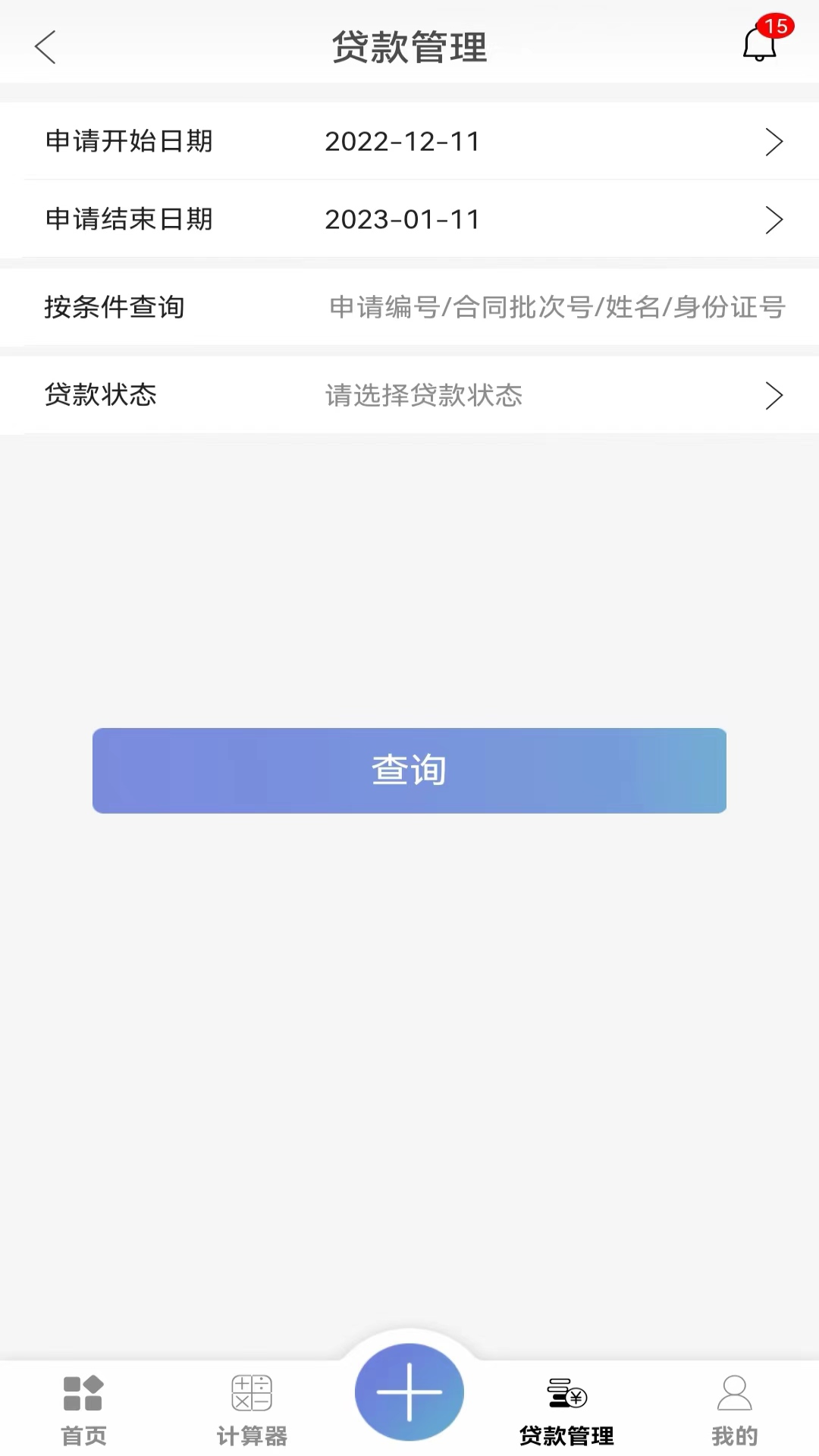
Task: Focus the 按条件查询 search field
Action: [557, 307]
